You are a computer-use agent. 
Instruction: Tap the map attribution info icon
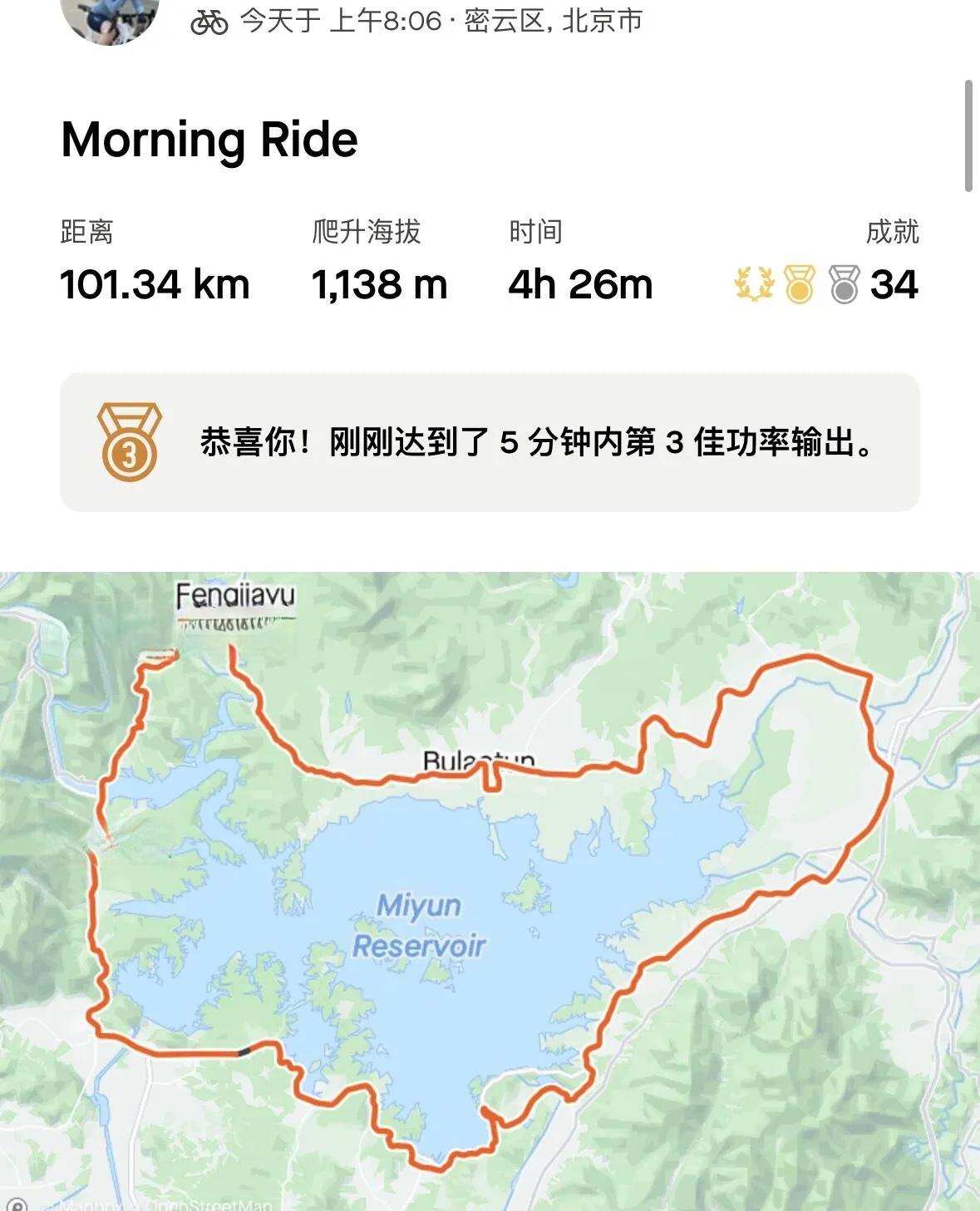(17, 1204)
